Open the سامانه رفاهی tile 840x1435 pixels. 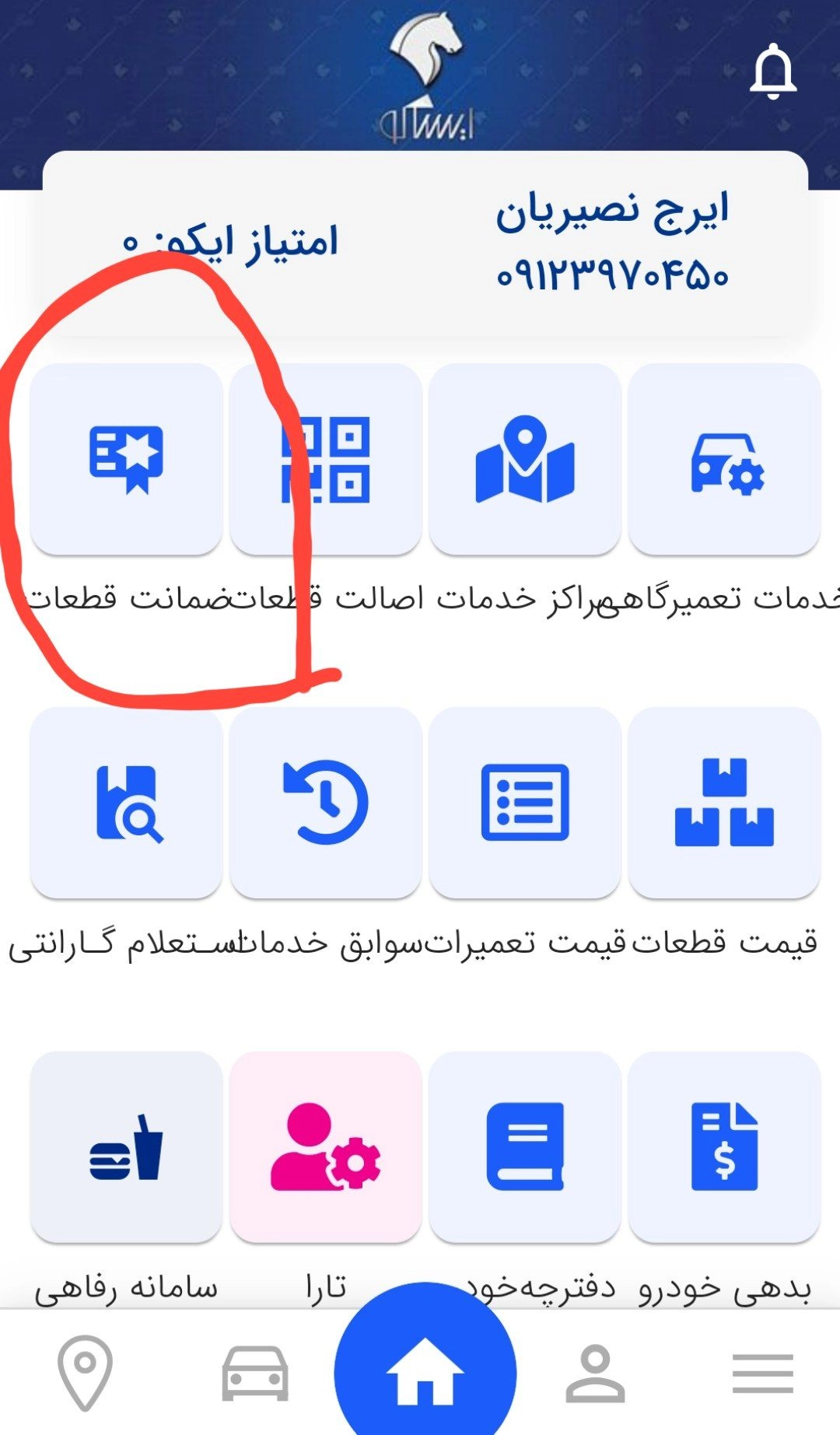coord(126,1147)
